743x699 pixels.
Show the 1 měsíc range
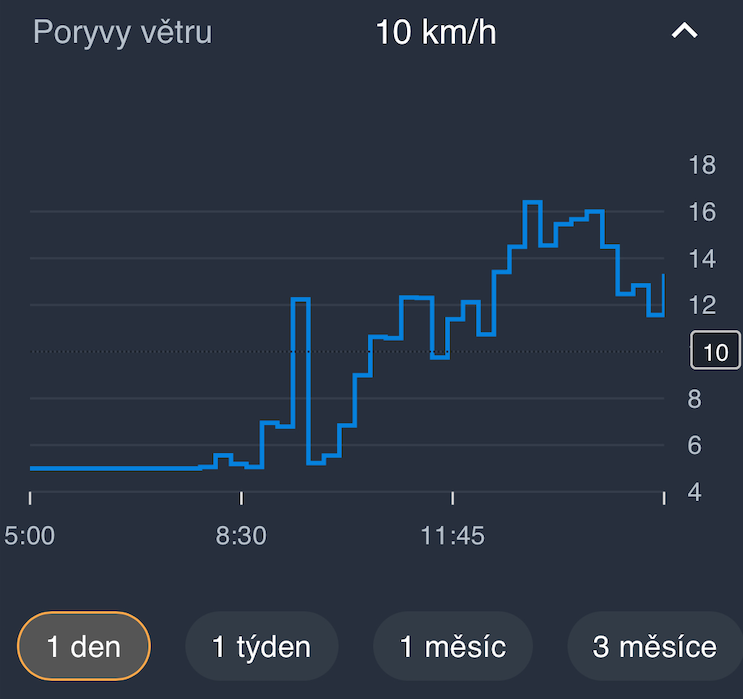click(453, 646)
